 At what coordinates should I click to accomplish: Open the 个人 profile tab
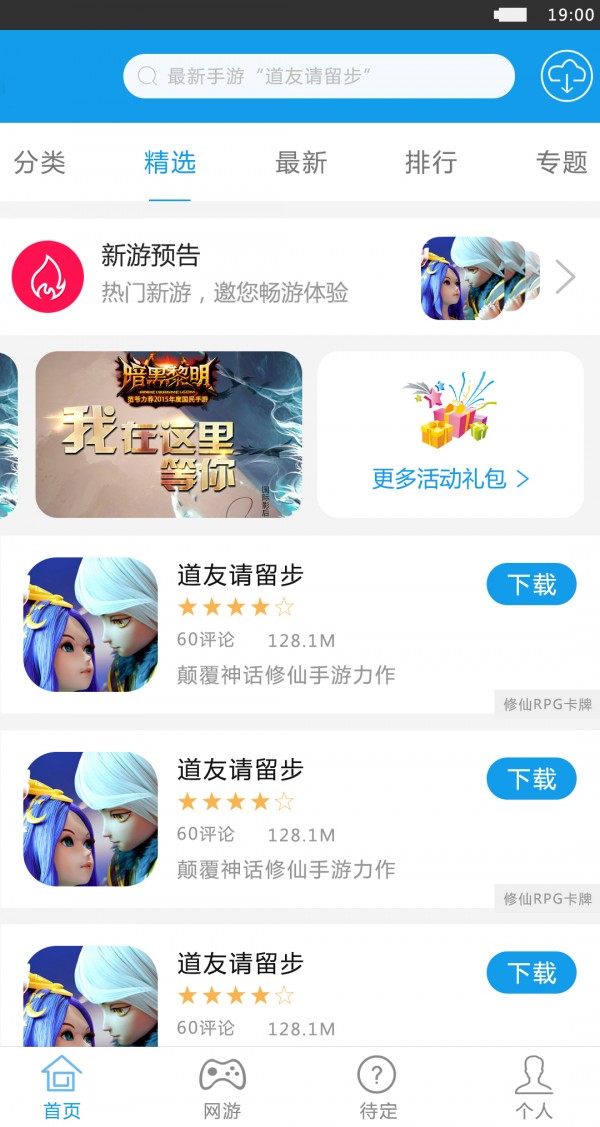pos(533,1088)
